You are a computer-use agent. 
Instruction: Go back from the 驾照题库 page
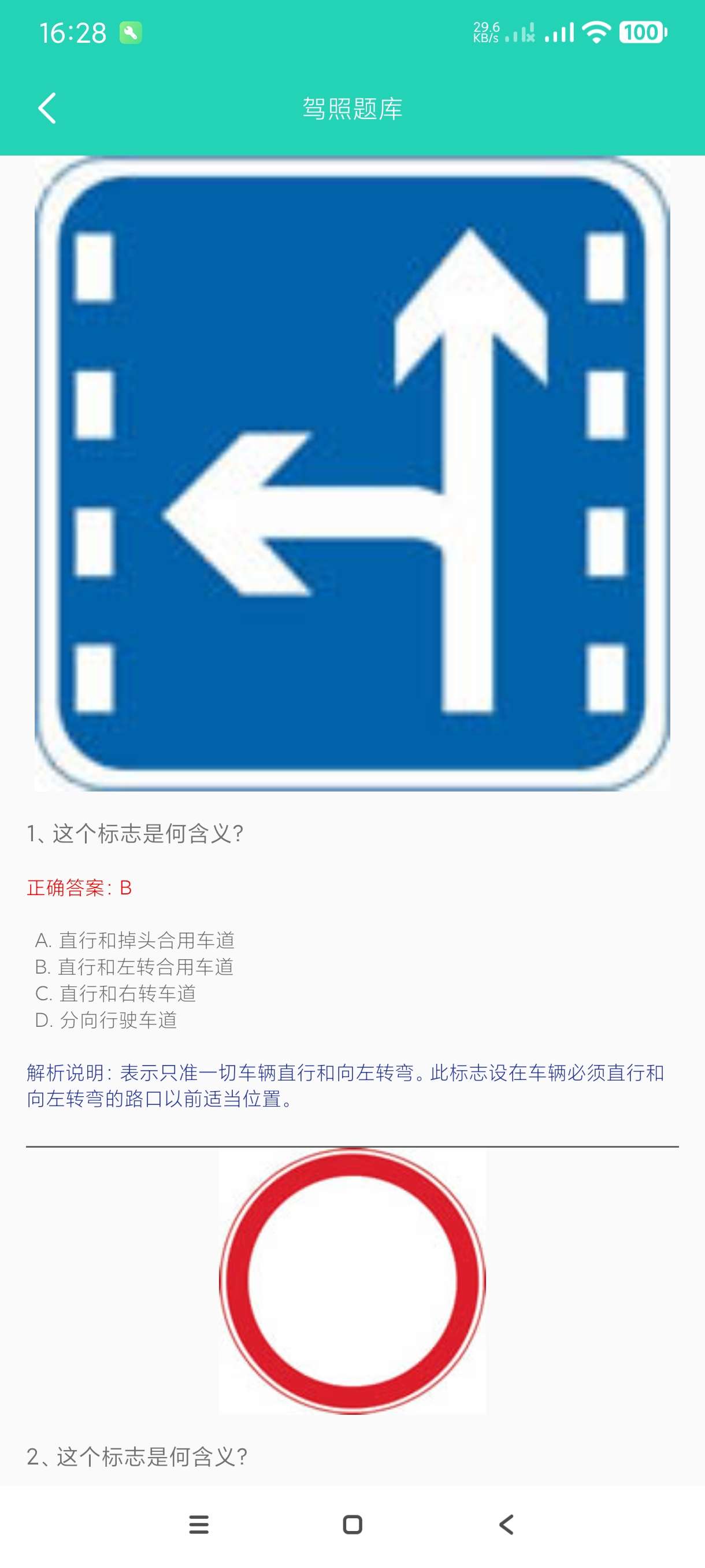point(47,108)
